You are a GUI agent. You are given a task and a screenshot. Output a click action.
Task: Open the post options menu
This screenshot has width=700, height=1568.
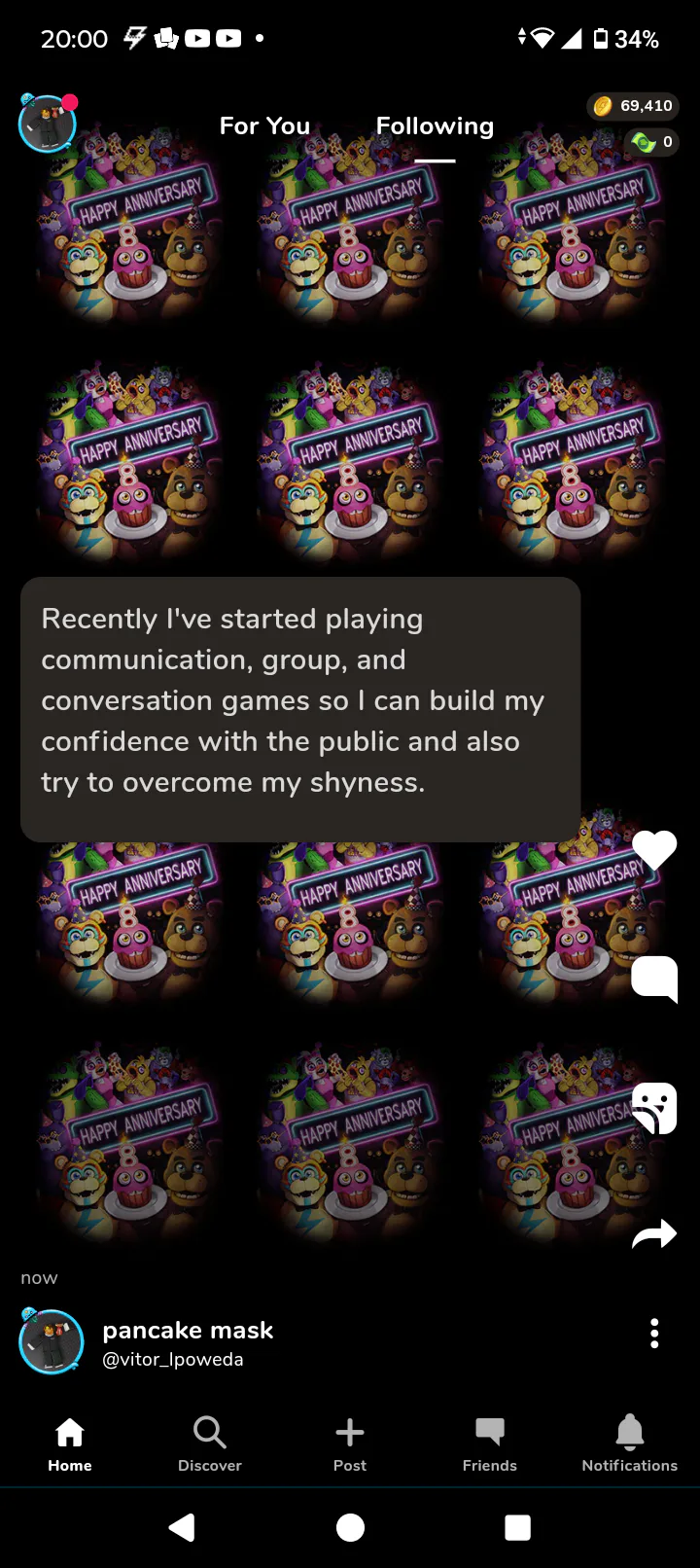click(654, 1334)
